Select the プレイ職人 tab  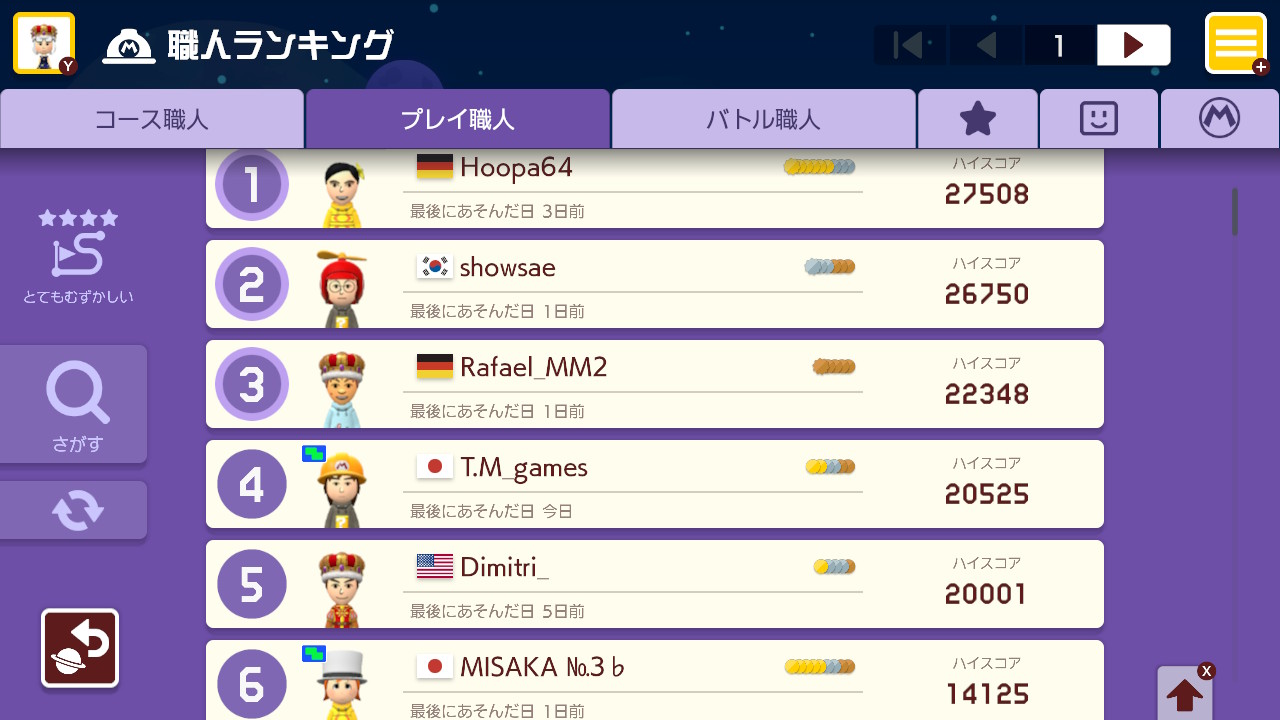coord(458,119)
